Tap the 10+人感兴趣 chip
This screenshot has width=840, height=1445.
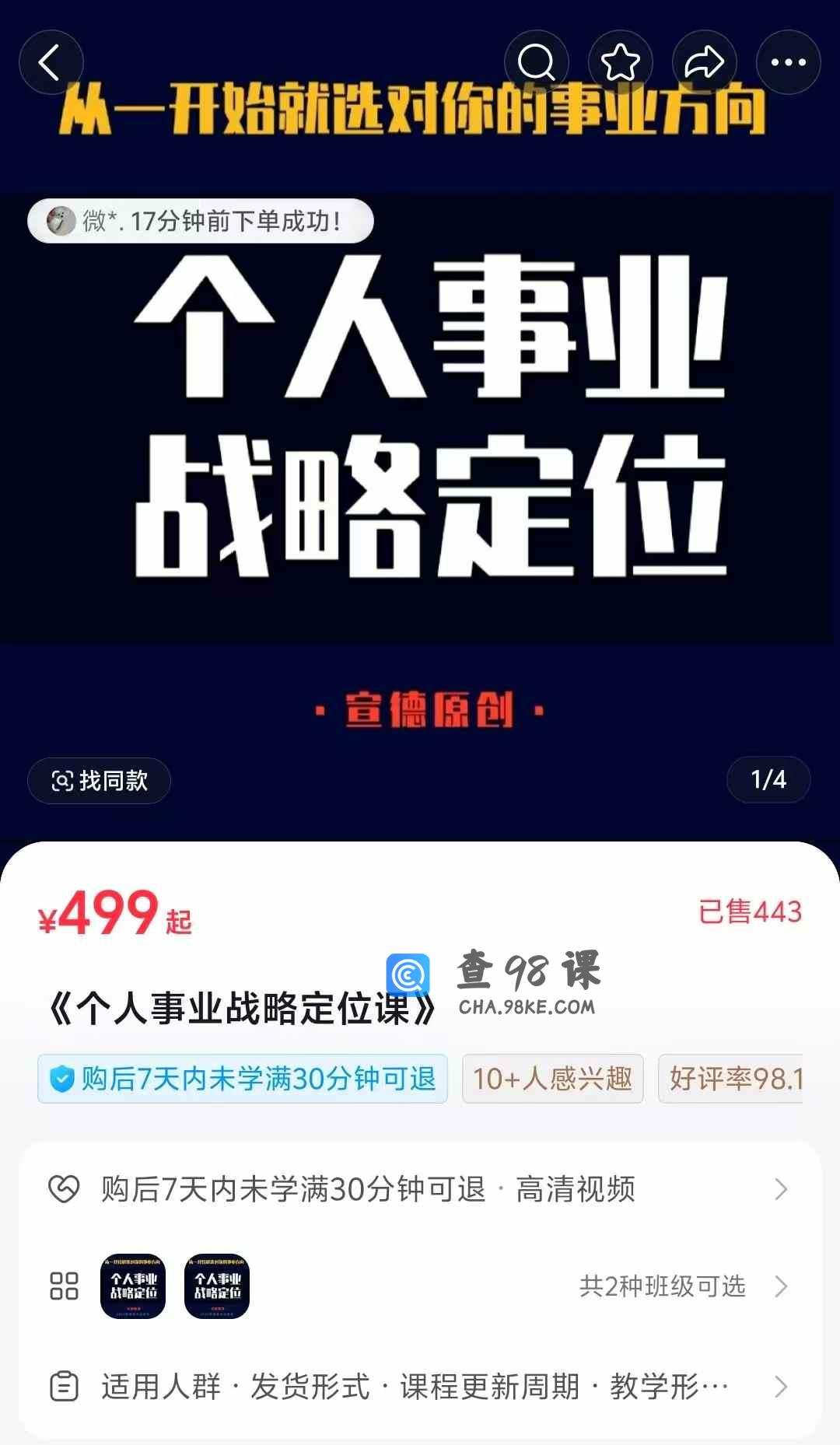552,1079
